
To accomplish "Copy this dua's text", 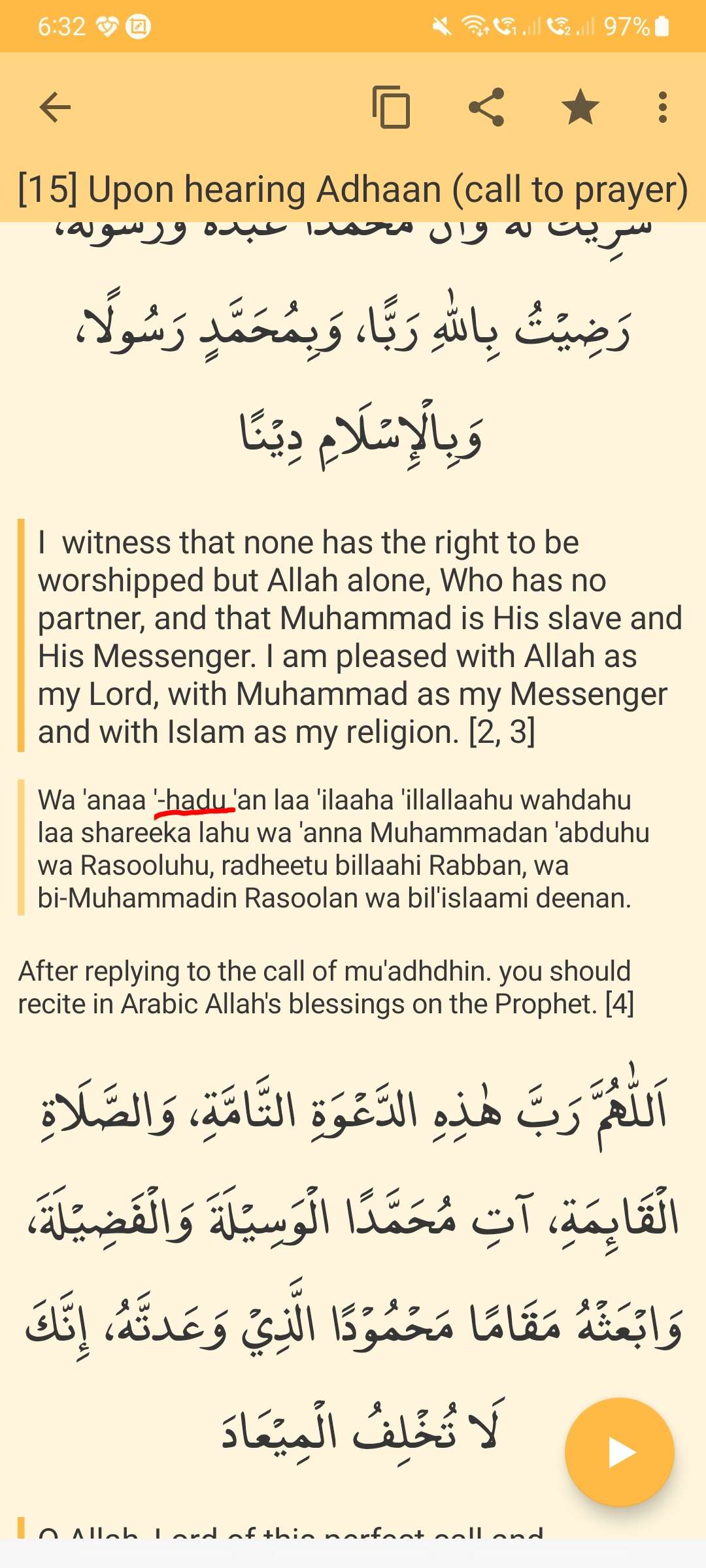I will (391, 107).
